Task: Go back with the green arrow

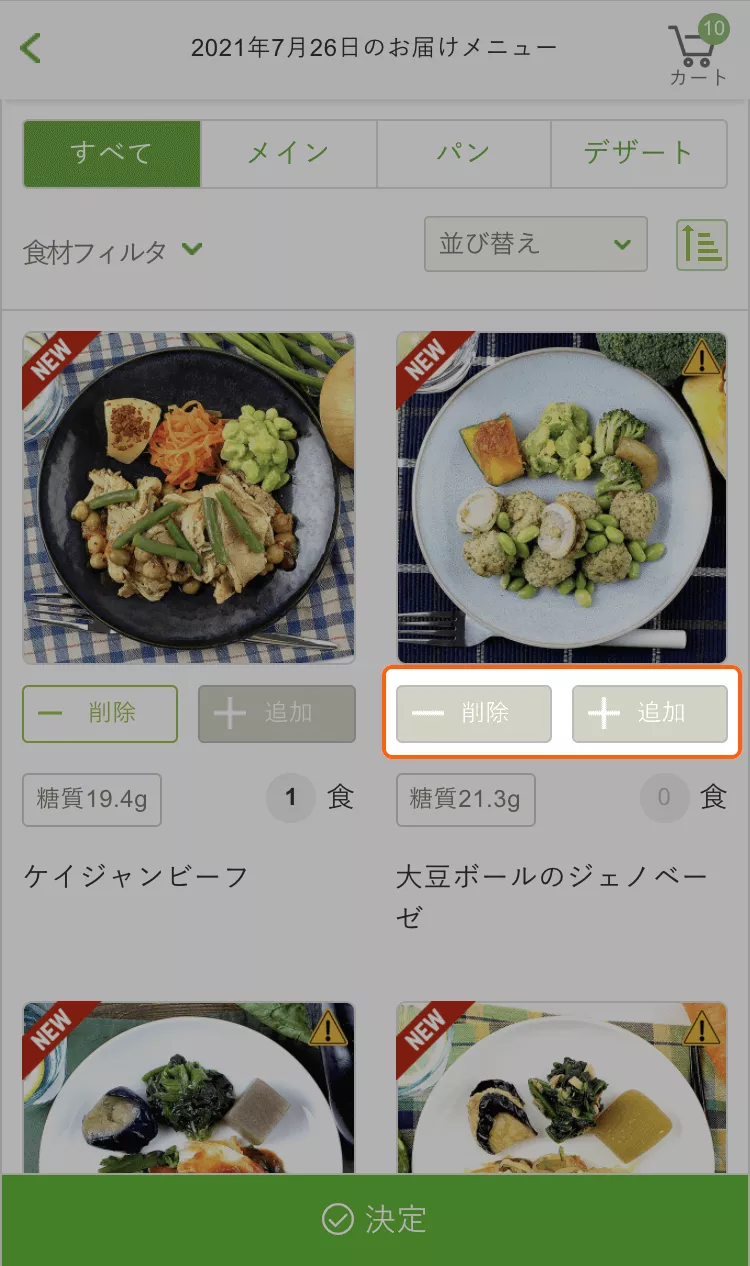Action: tap(31, 47)
